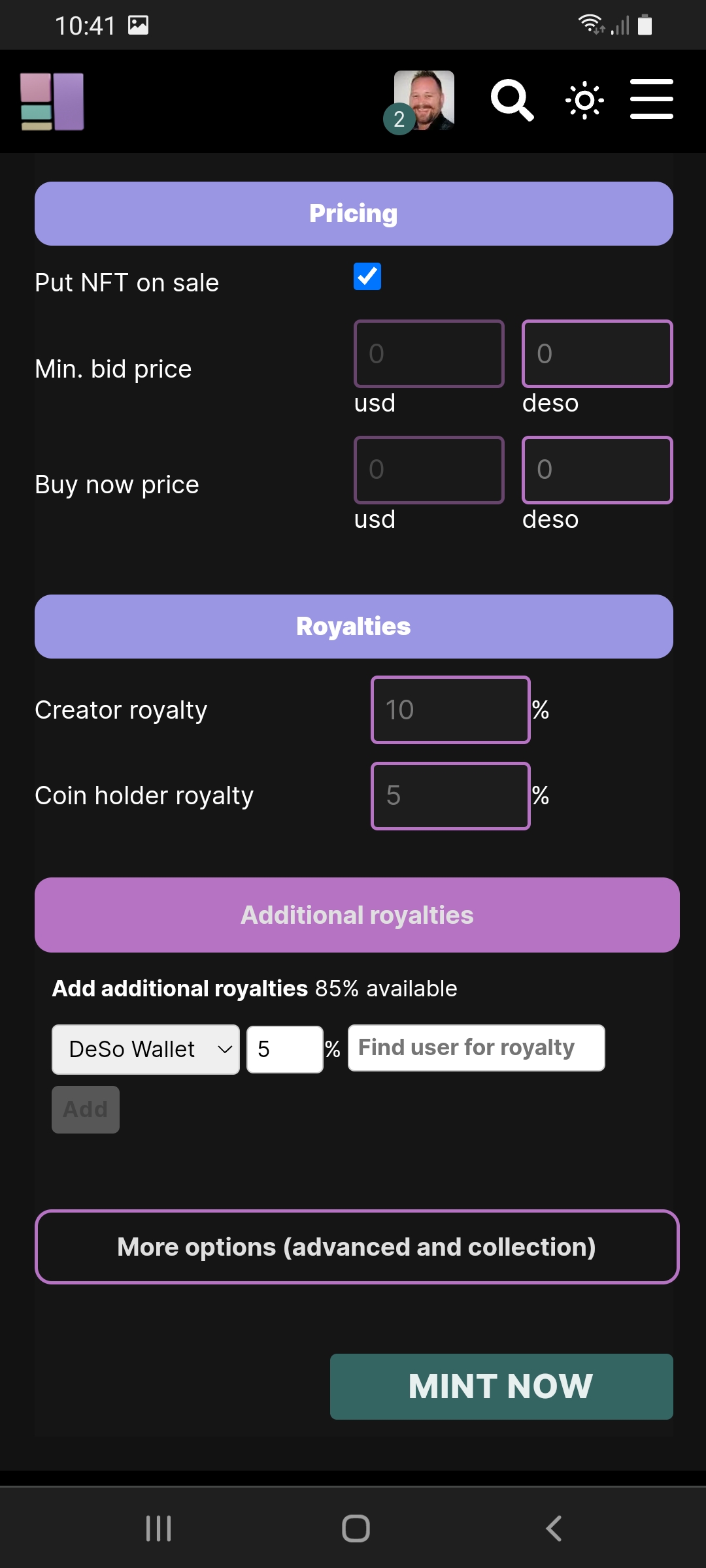Tap the Find user for royalty field

(476, 1048)
